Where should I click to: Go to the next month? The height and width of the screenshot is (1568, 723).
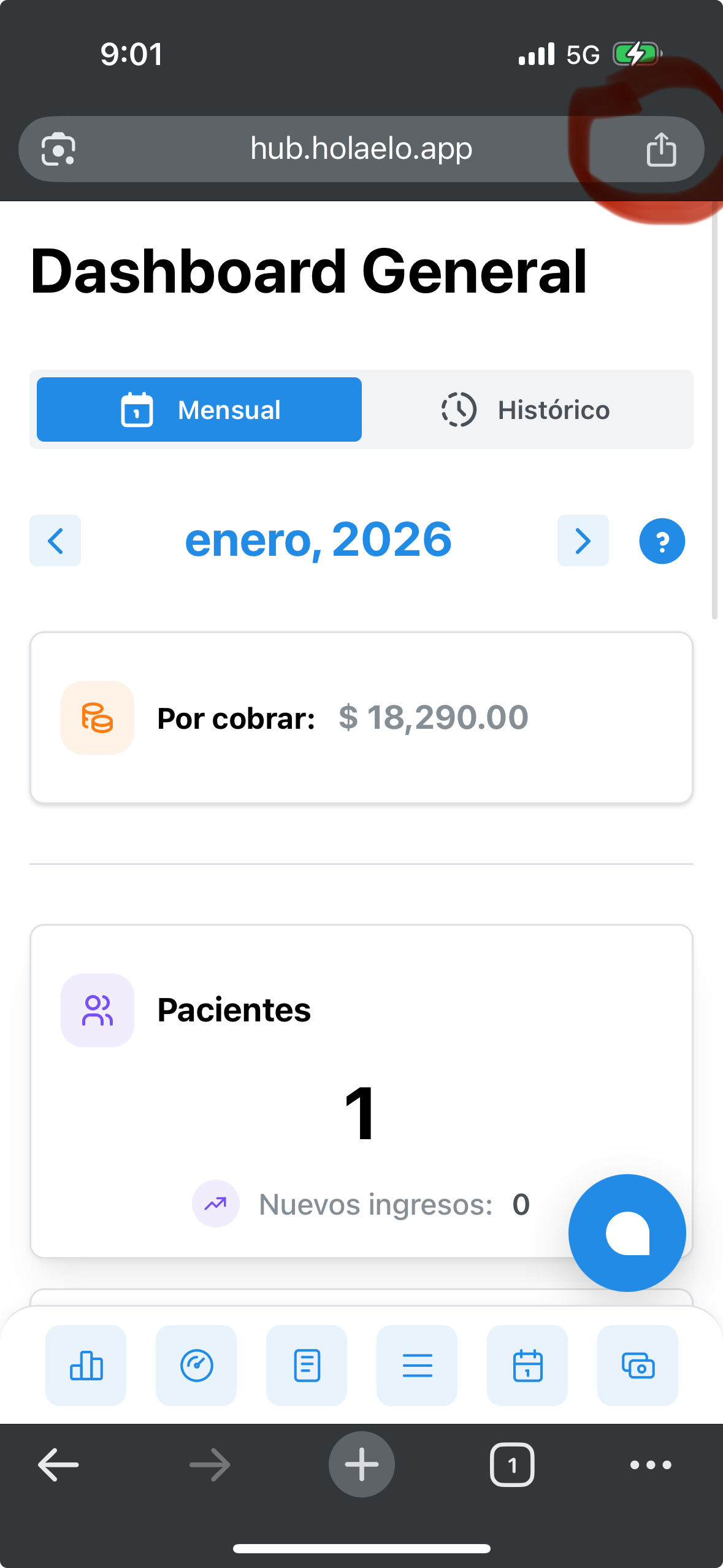pos(583,540)
